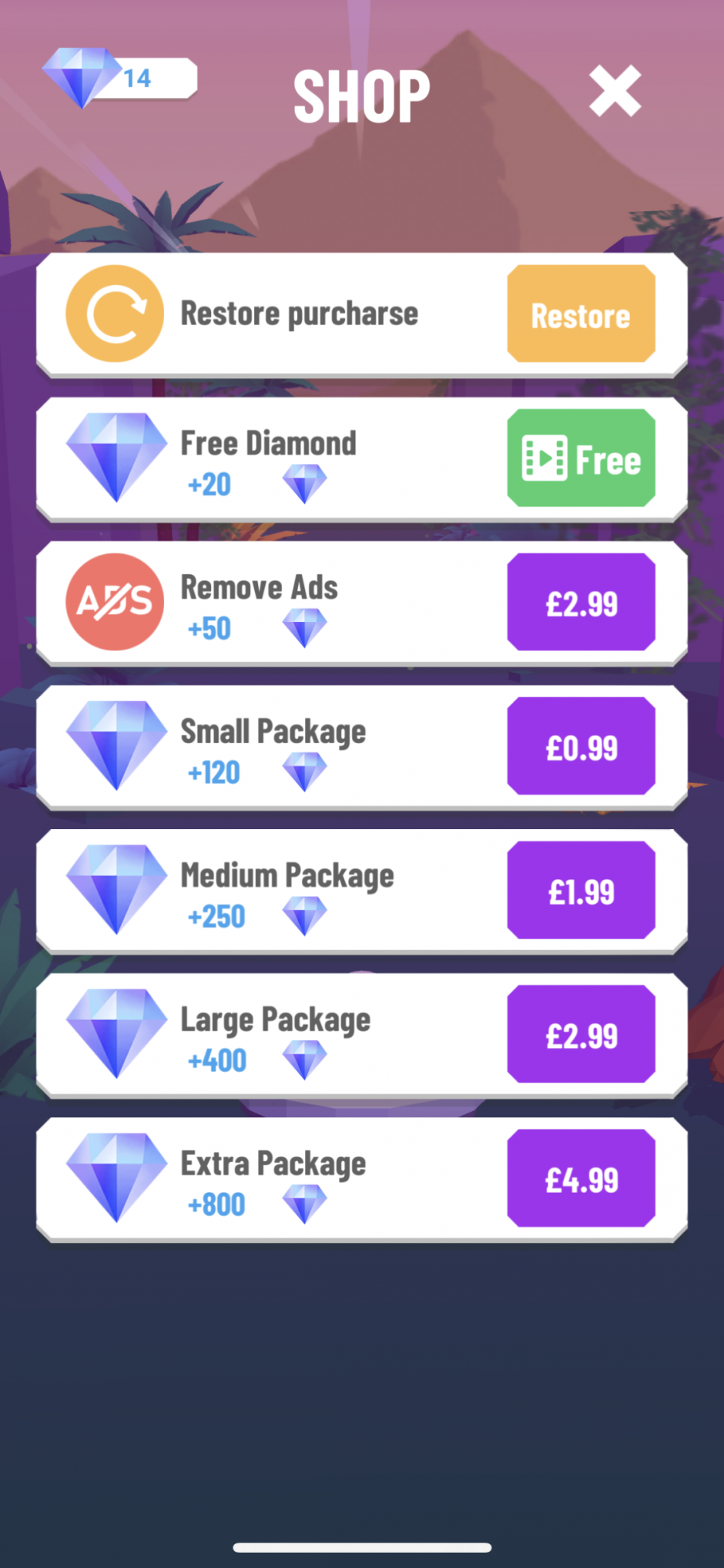Close the shop screen

coord(615,91)
